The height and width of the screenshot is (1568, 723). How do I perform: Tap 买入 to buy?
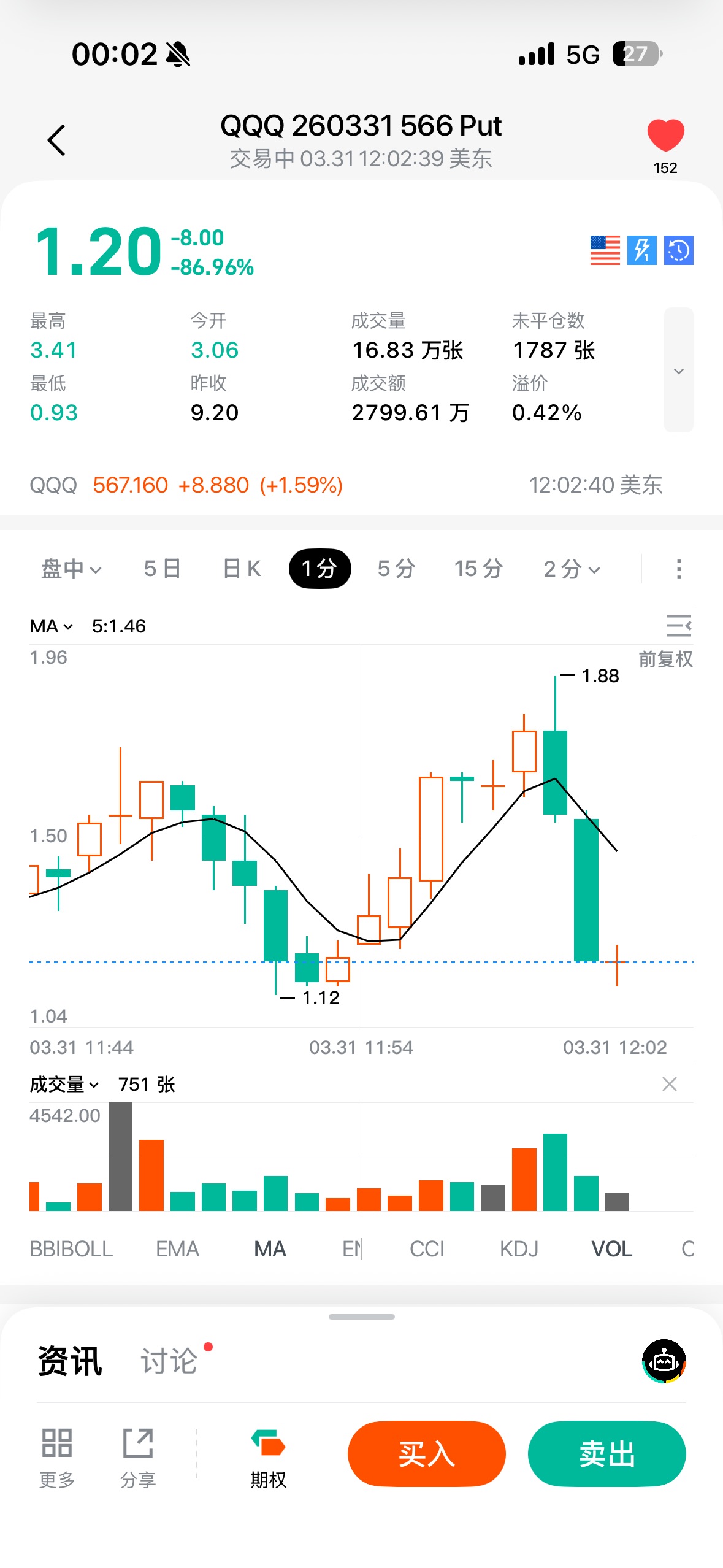[426, 1454]
